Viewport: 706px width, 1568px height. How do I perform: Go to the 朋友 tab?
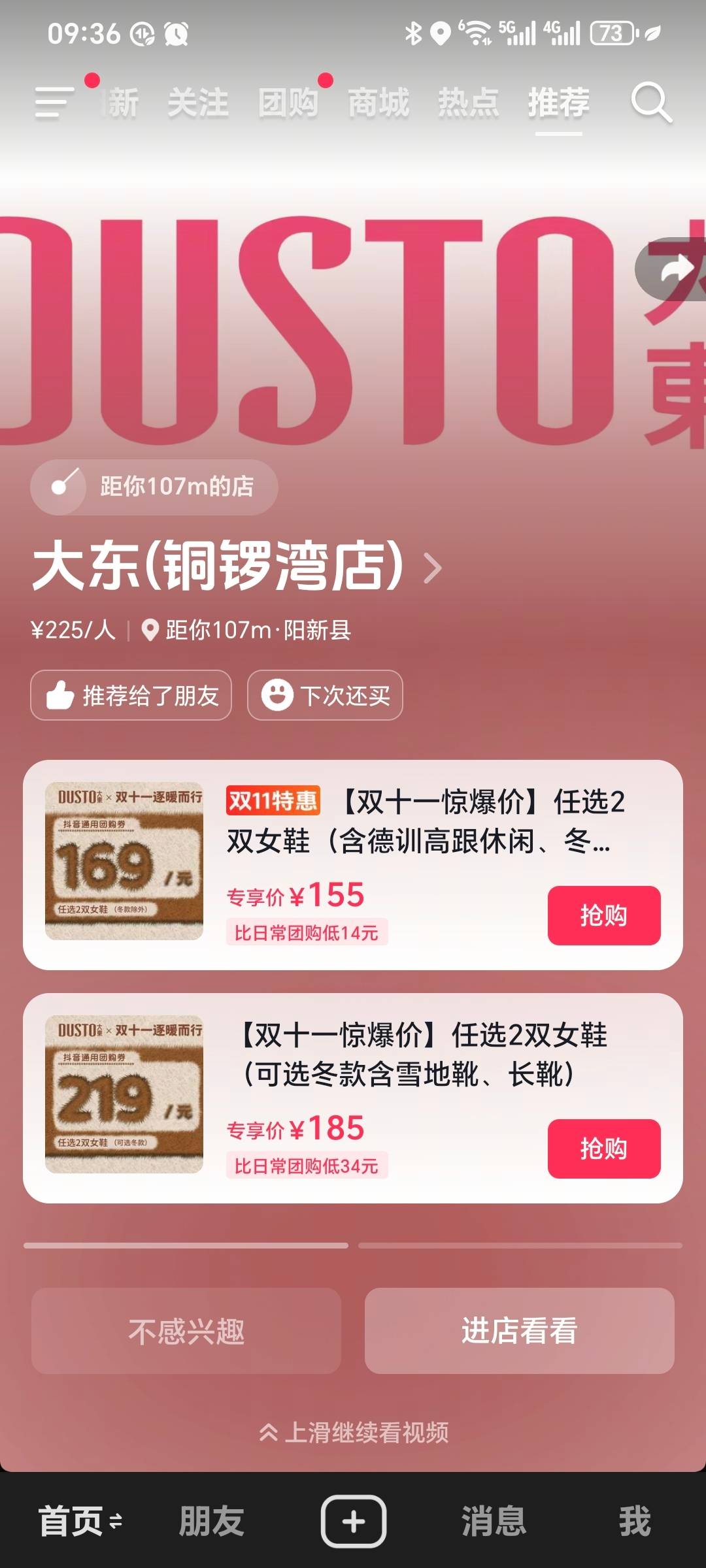pos(211,1521)
